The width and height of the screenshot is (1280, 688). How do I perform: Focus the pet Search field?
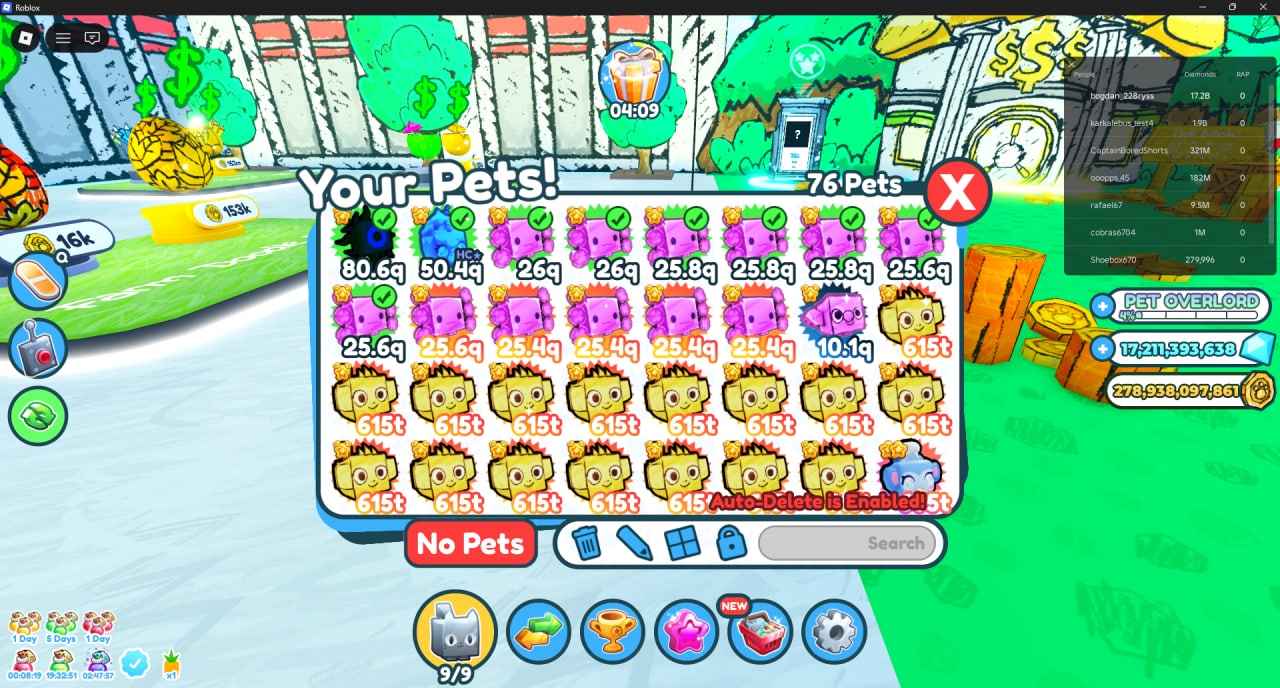pyautogui.click(x=848, y=543)
